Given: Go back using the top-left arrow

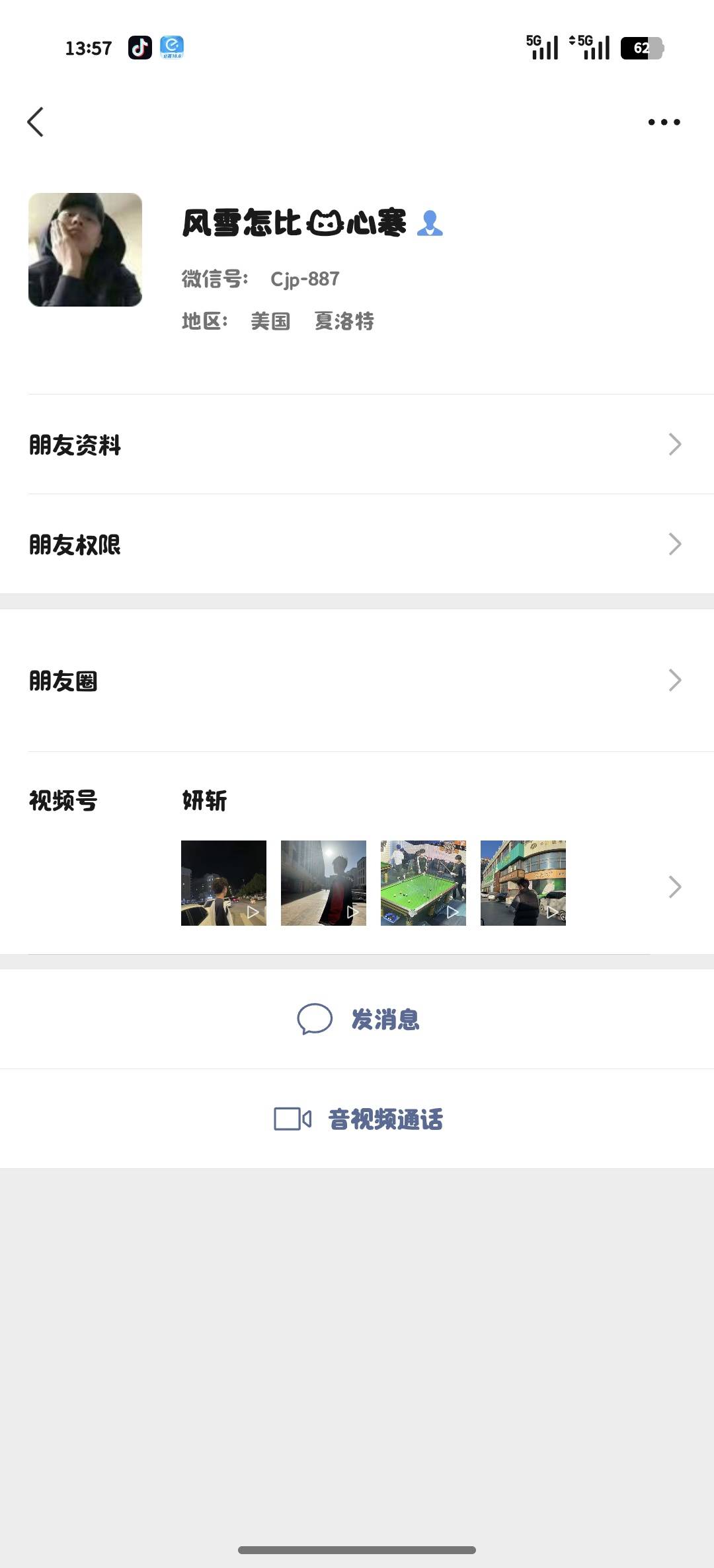Looking at the screenshot, I should (36, 122).
